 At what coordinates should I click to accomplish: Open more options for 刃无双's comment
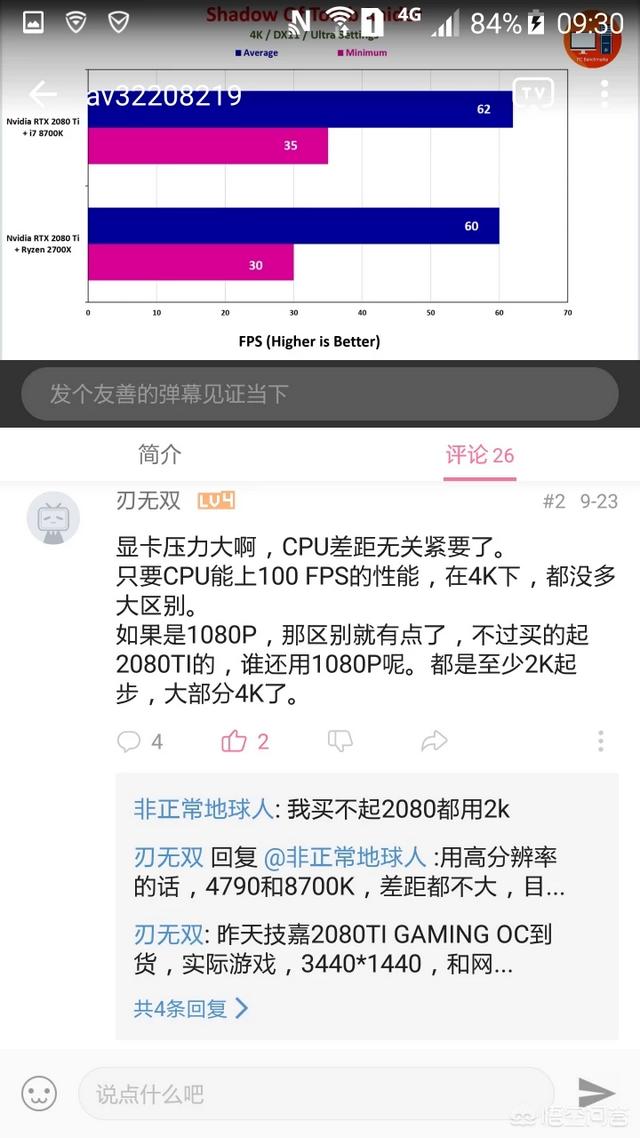[601, 741]
